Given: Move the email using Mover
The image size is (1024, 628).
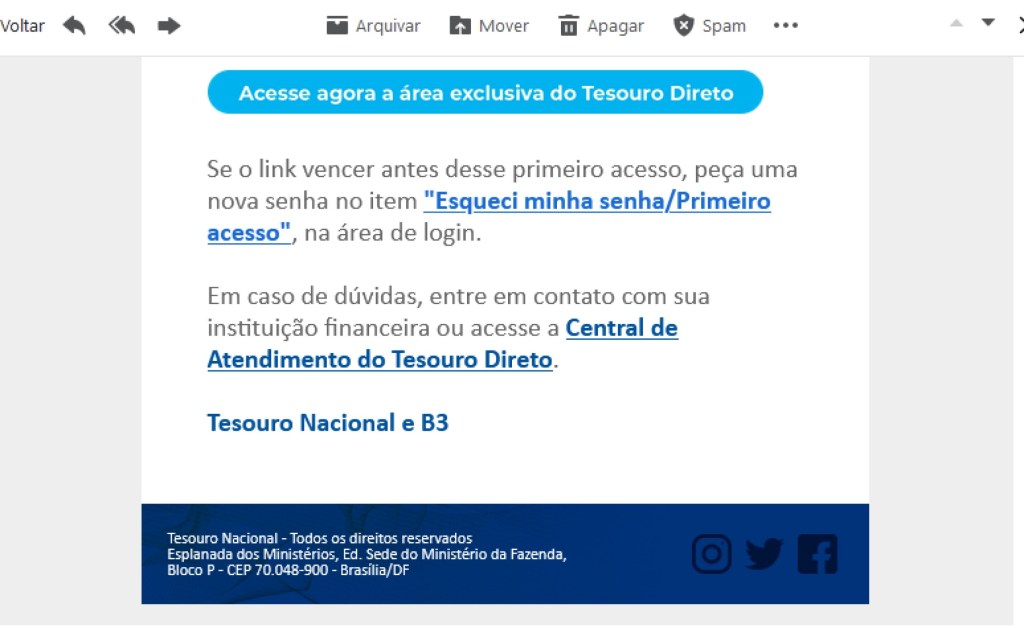Looking at the screenshot, I should point(489,26).
